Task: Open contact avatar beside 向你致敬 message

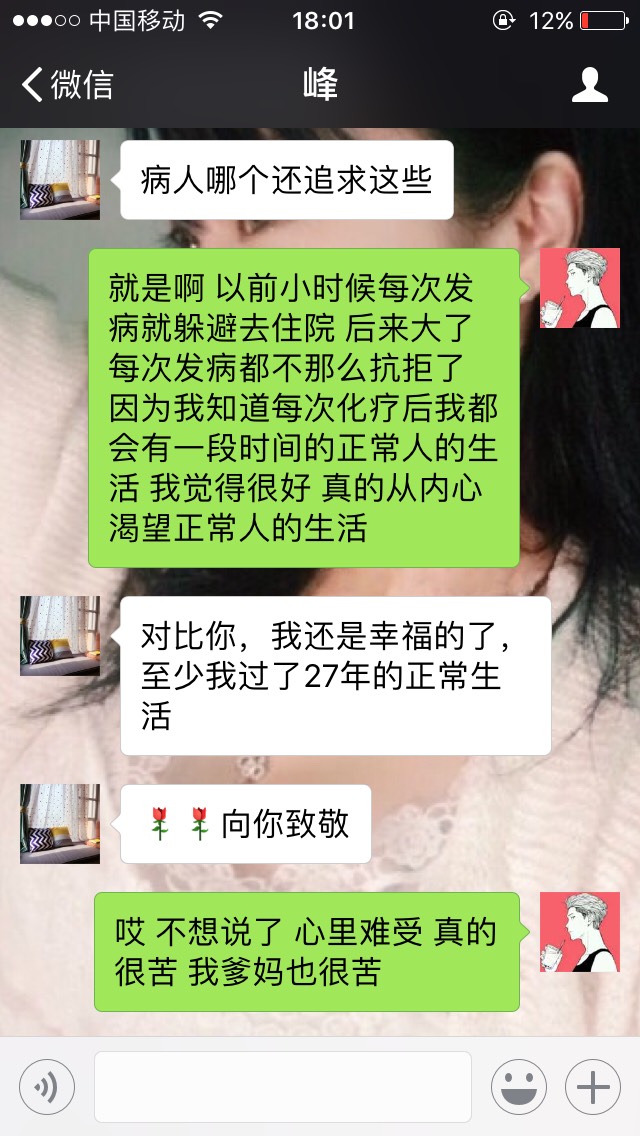Action: click(60, 824)
